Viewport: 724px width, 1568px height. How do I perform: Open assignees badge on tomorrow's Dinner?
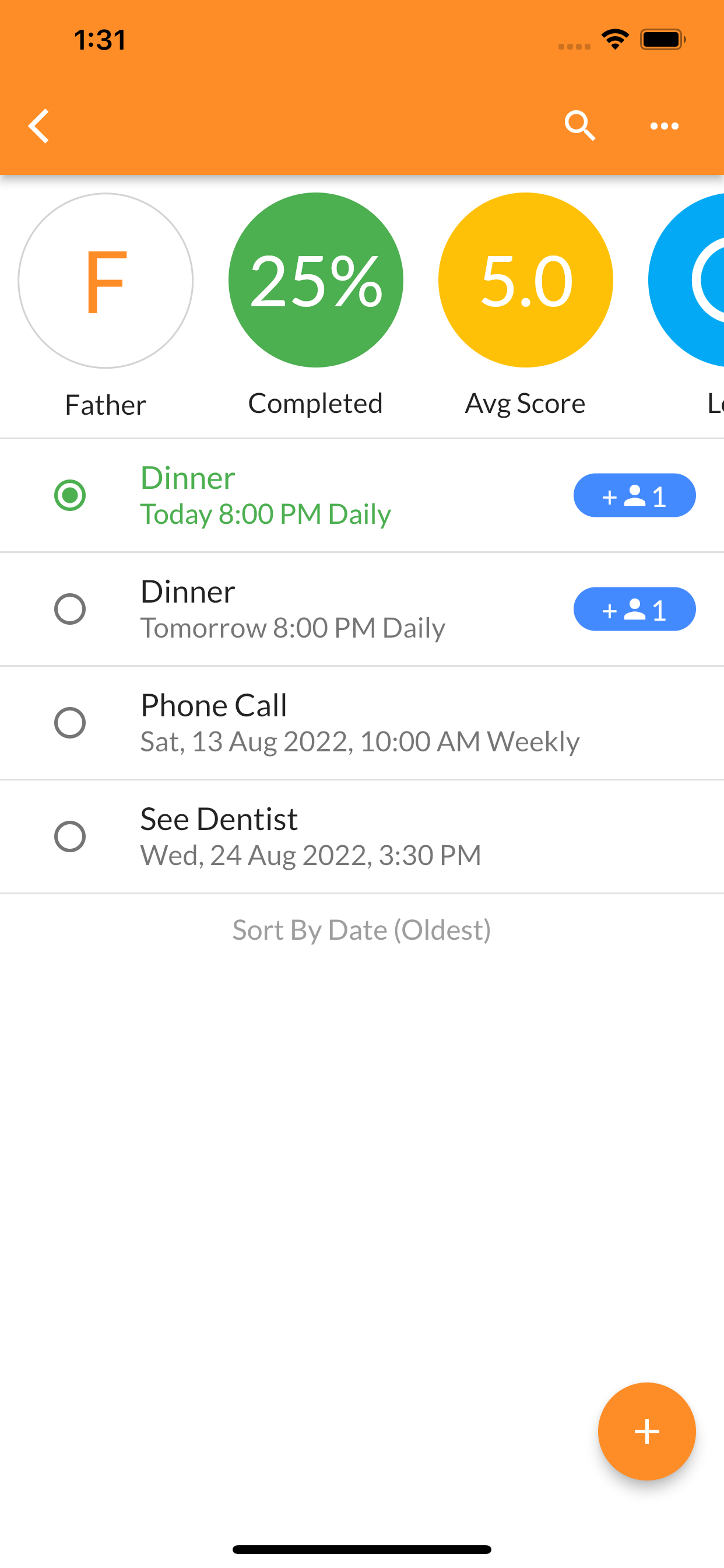tap(634, 610)
